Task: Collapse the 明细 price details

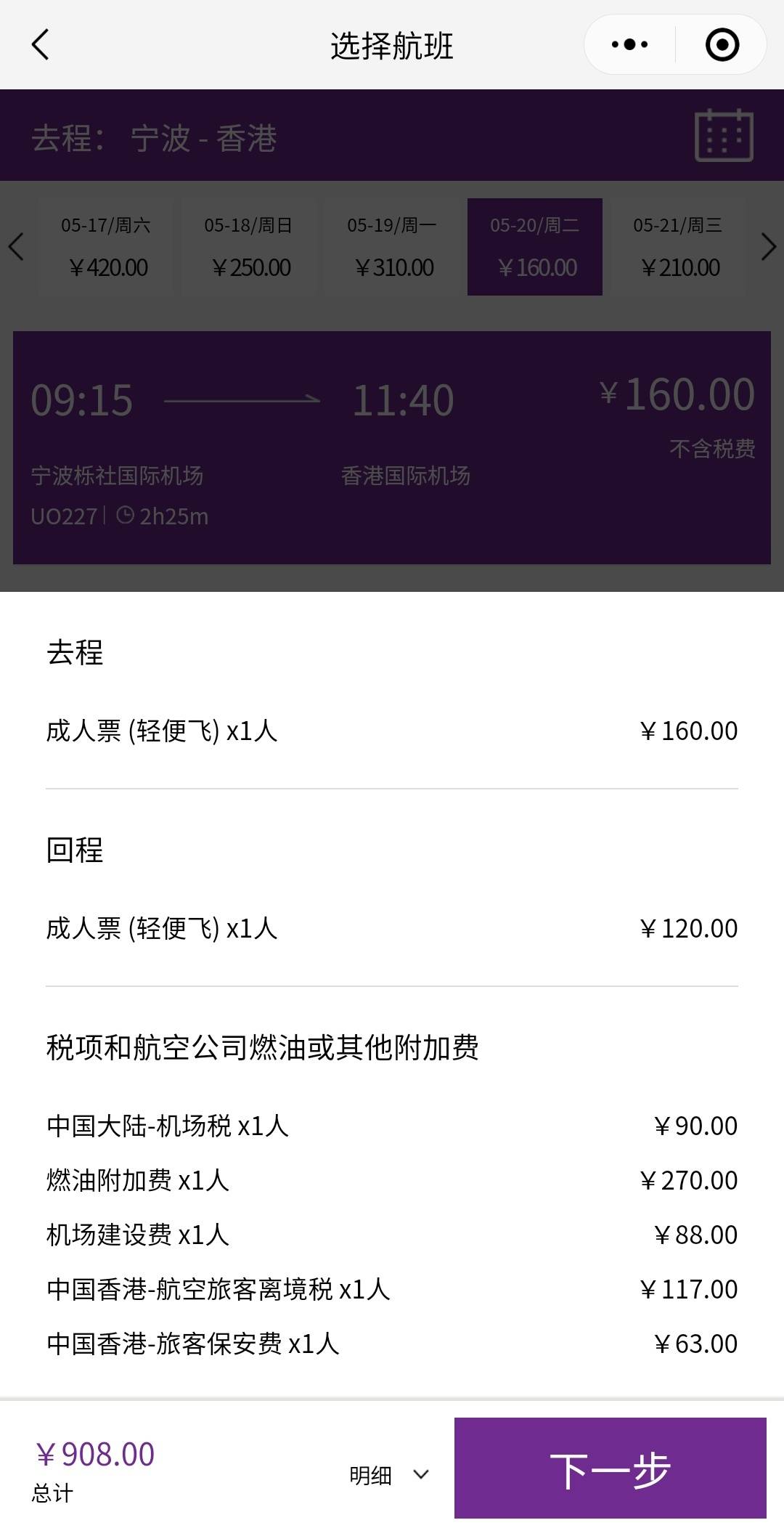Action: (390, 1475)
